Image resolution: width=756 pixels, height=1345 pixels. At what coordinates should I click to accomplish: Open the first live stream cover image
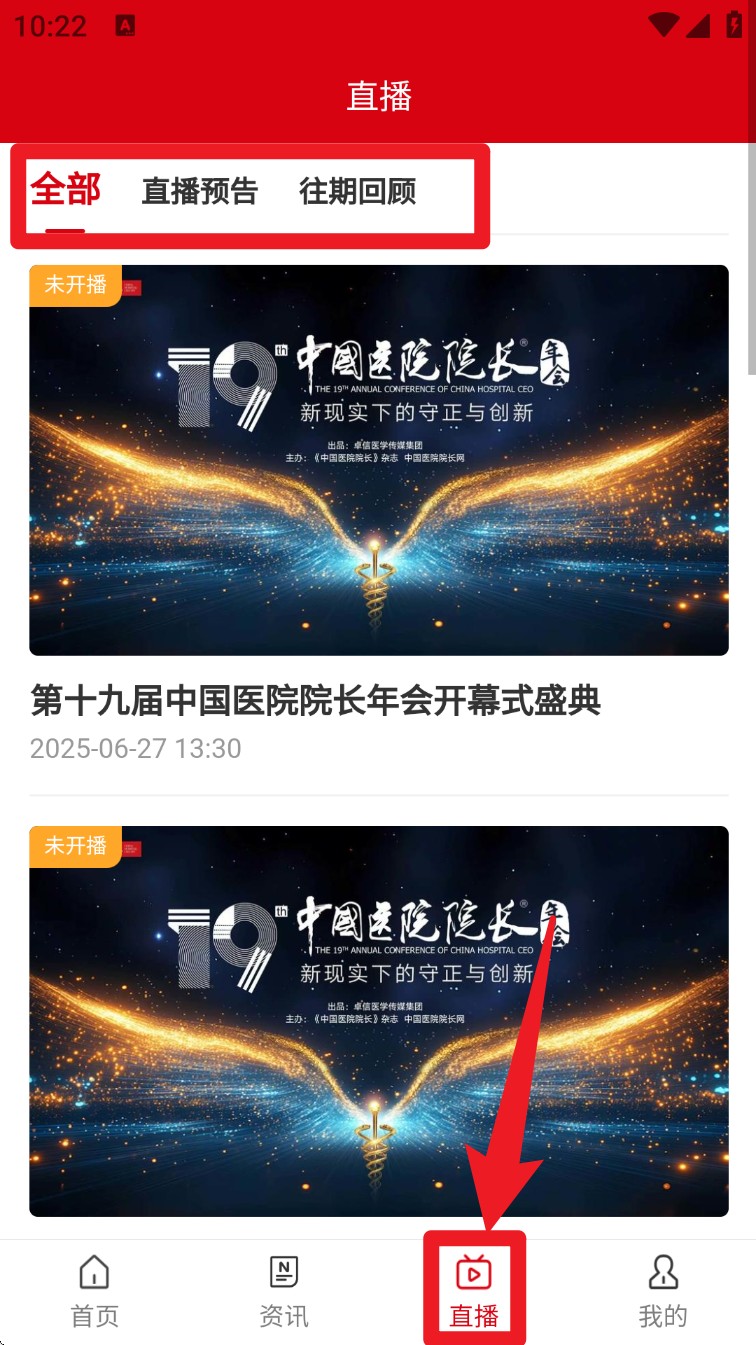coord(378,460)
